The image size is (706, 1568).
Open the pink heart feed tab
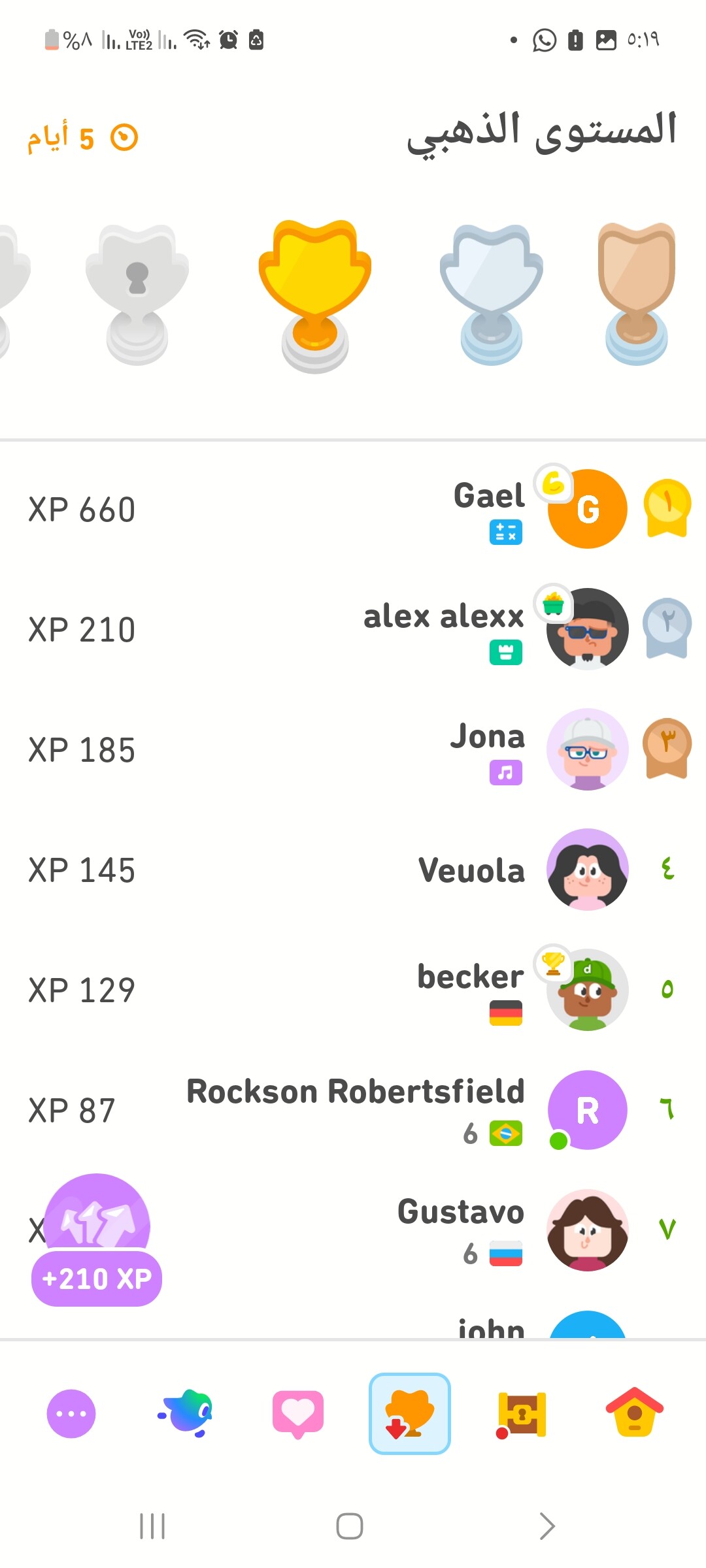click(298, 1414)
